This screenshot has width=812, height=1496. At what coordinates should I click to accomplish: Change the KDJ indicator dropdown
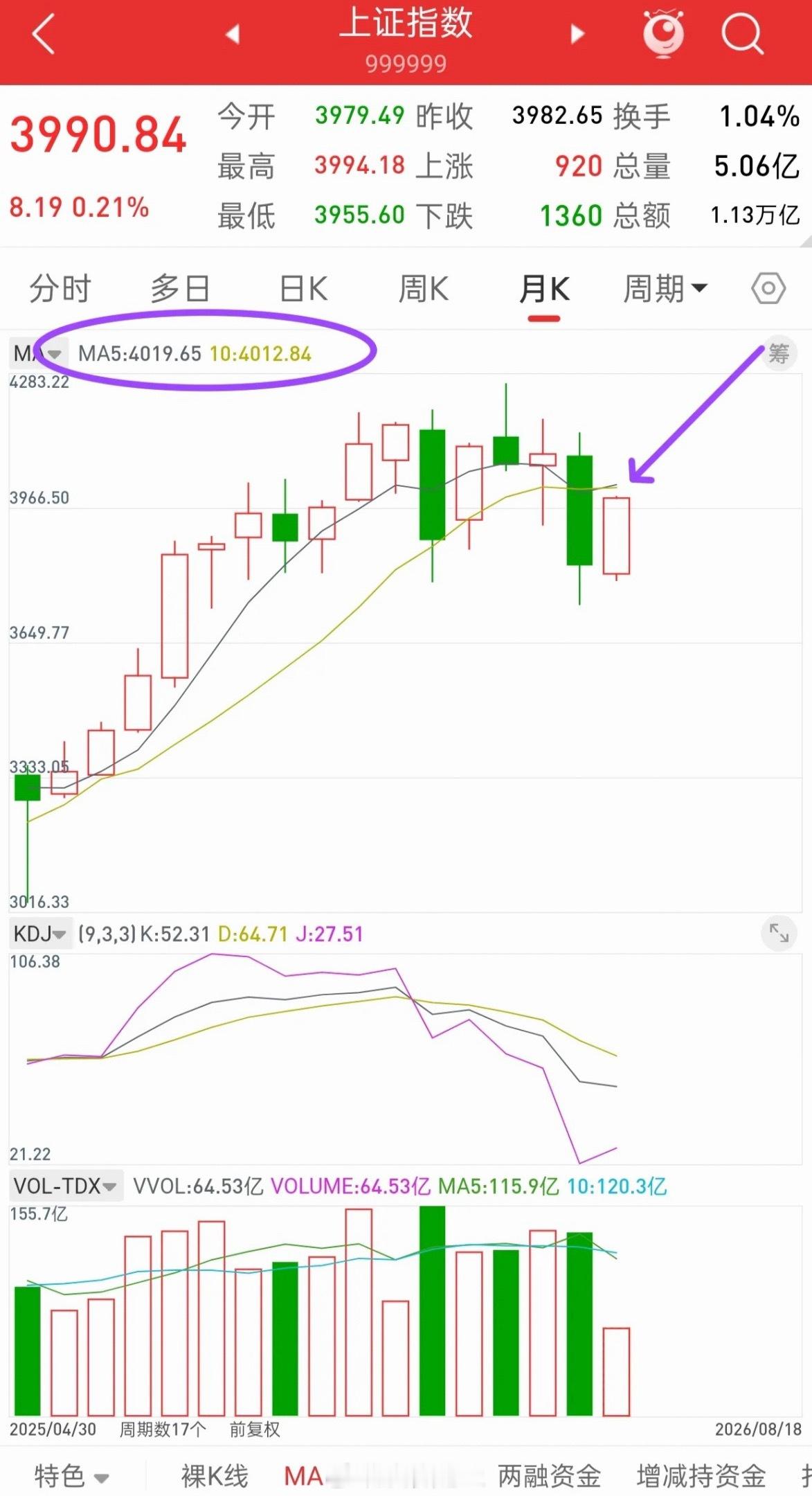pos(39,934)
